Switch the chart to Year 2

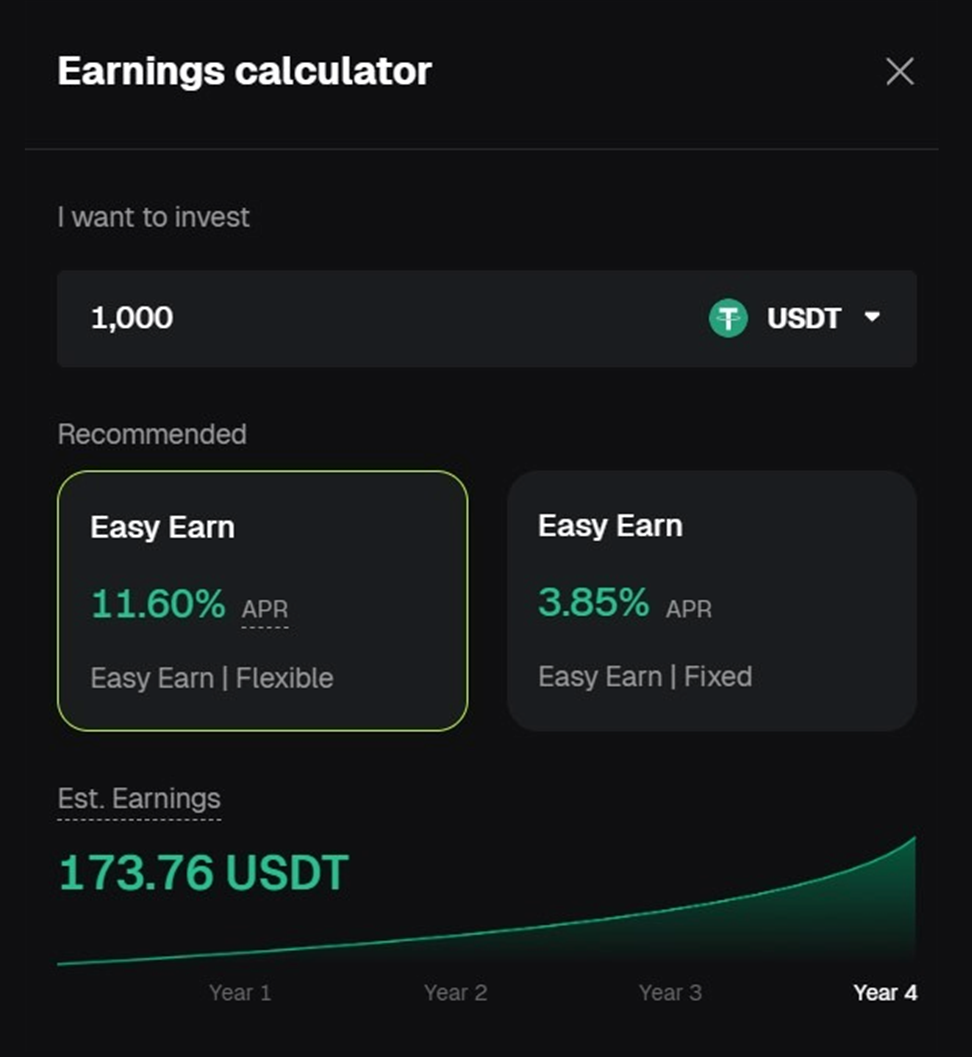click(x=455, y=993)
